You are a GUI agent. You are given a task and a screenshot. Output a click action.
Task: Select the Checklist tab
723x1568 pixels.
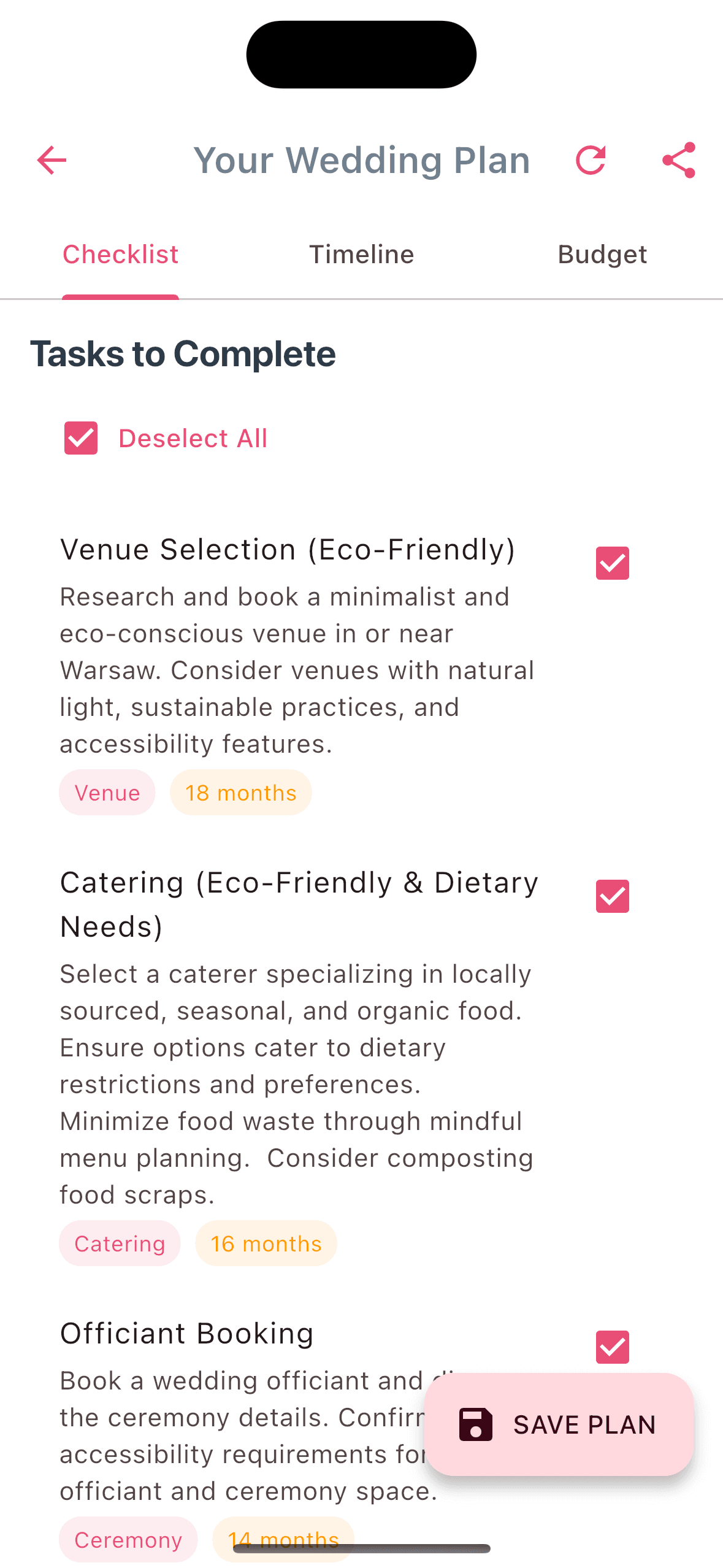[x=120, y=255]
